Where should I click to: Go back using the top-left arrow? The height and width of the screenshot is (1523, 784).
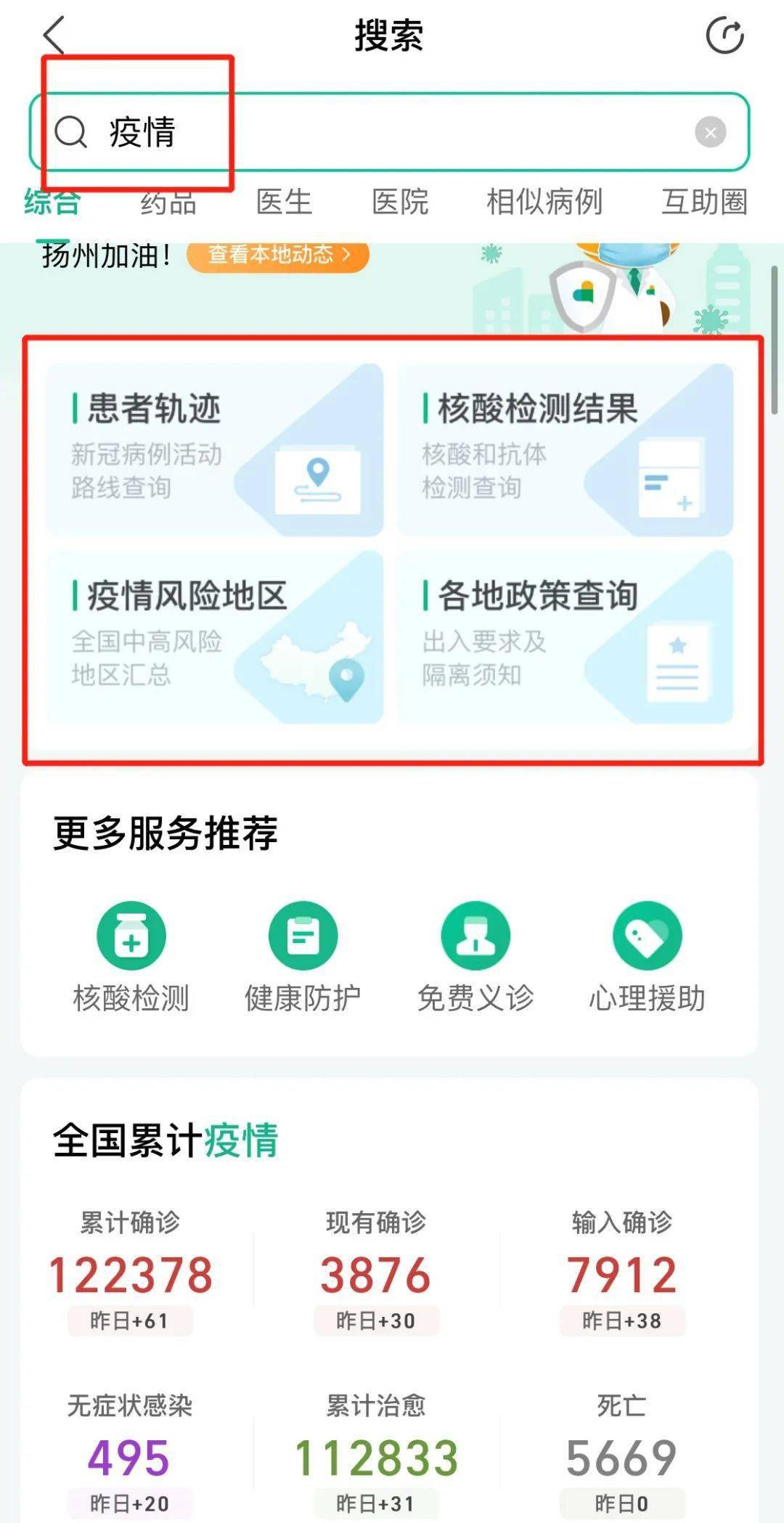click(55, 35)
